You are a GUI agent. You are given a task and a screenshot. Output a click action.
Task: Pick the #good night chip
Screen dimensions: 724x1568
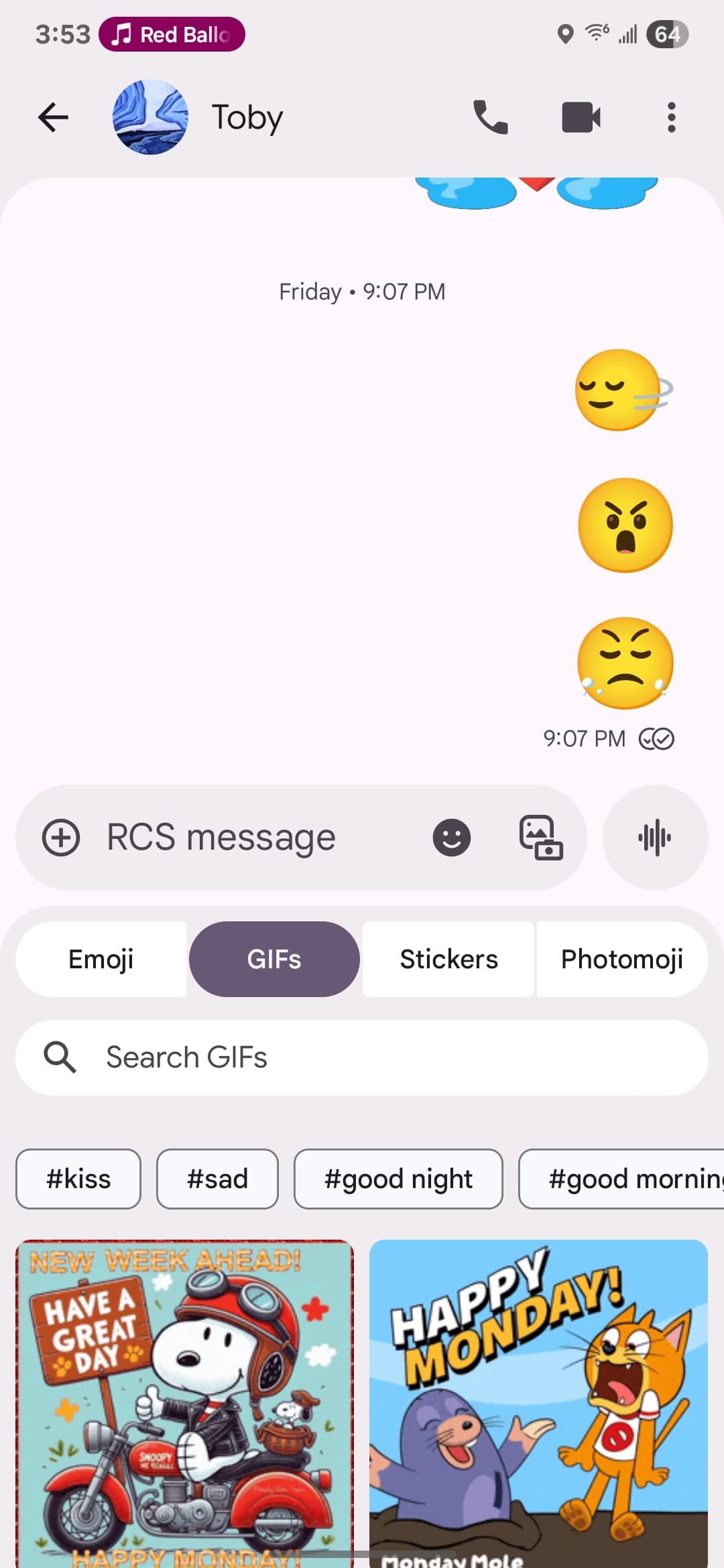(398, 1179)
